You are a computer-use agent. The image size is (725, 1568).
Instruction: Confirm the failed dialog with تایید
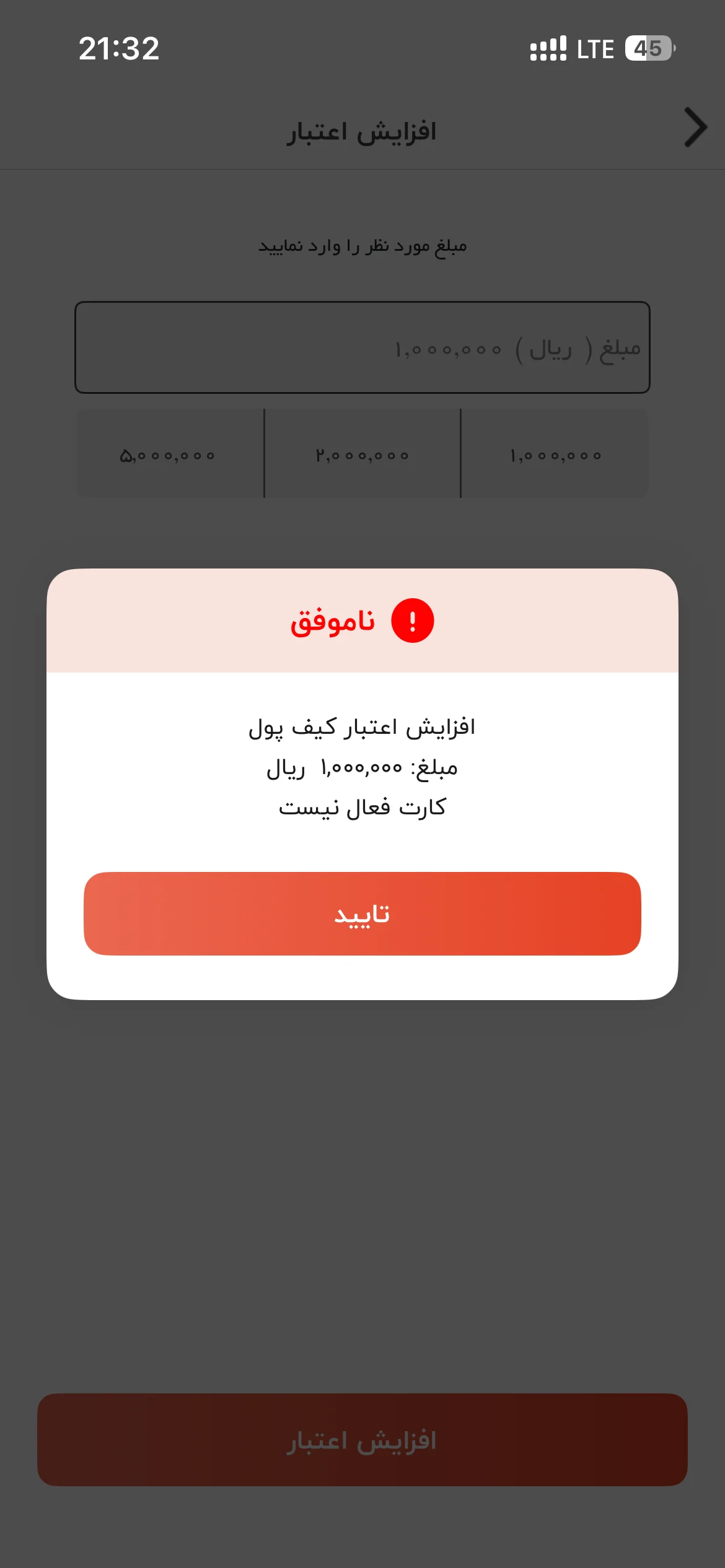[x=362, y=913]
